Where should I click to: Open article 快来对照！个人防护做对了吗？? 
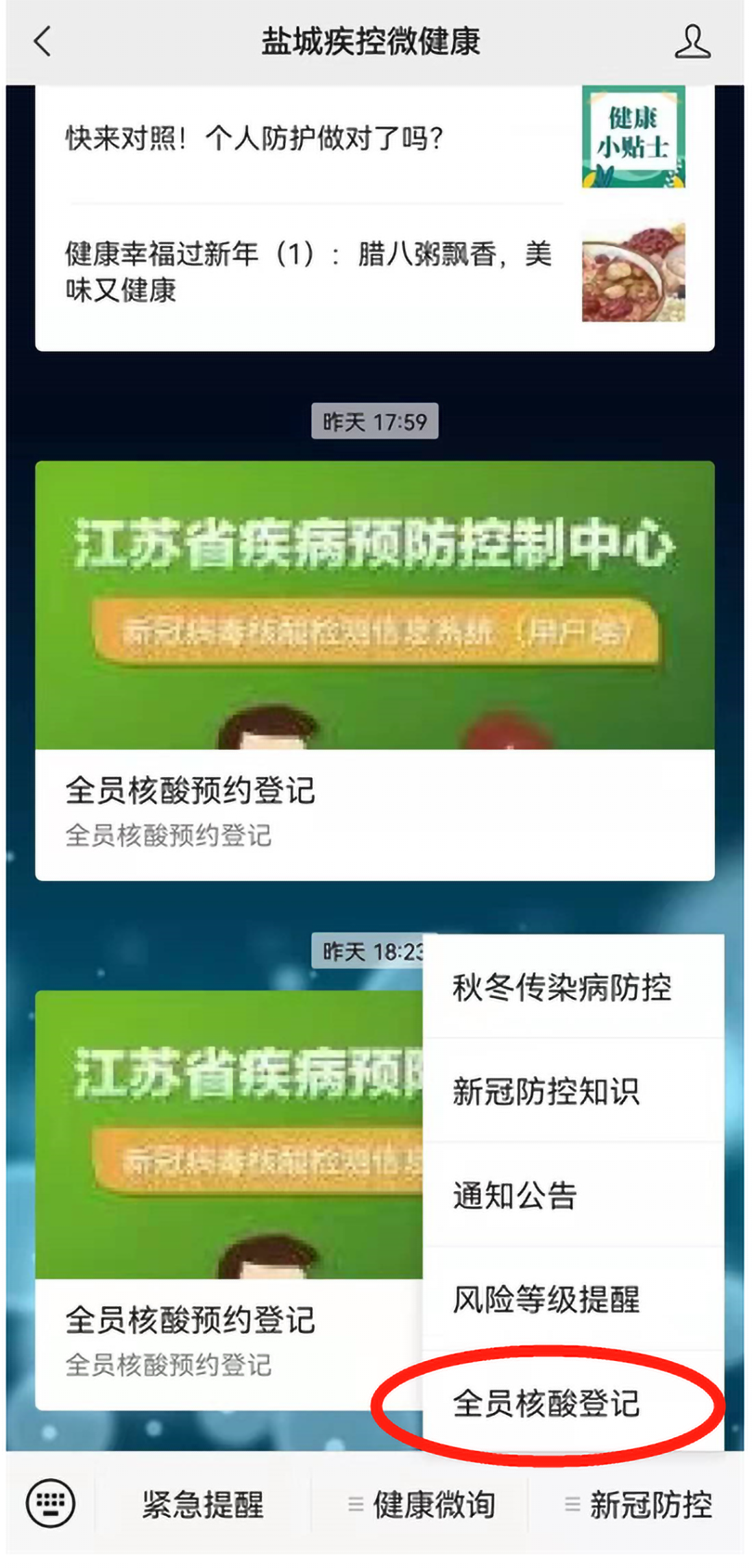254,139
